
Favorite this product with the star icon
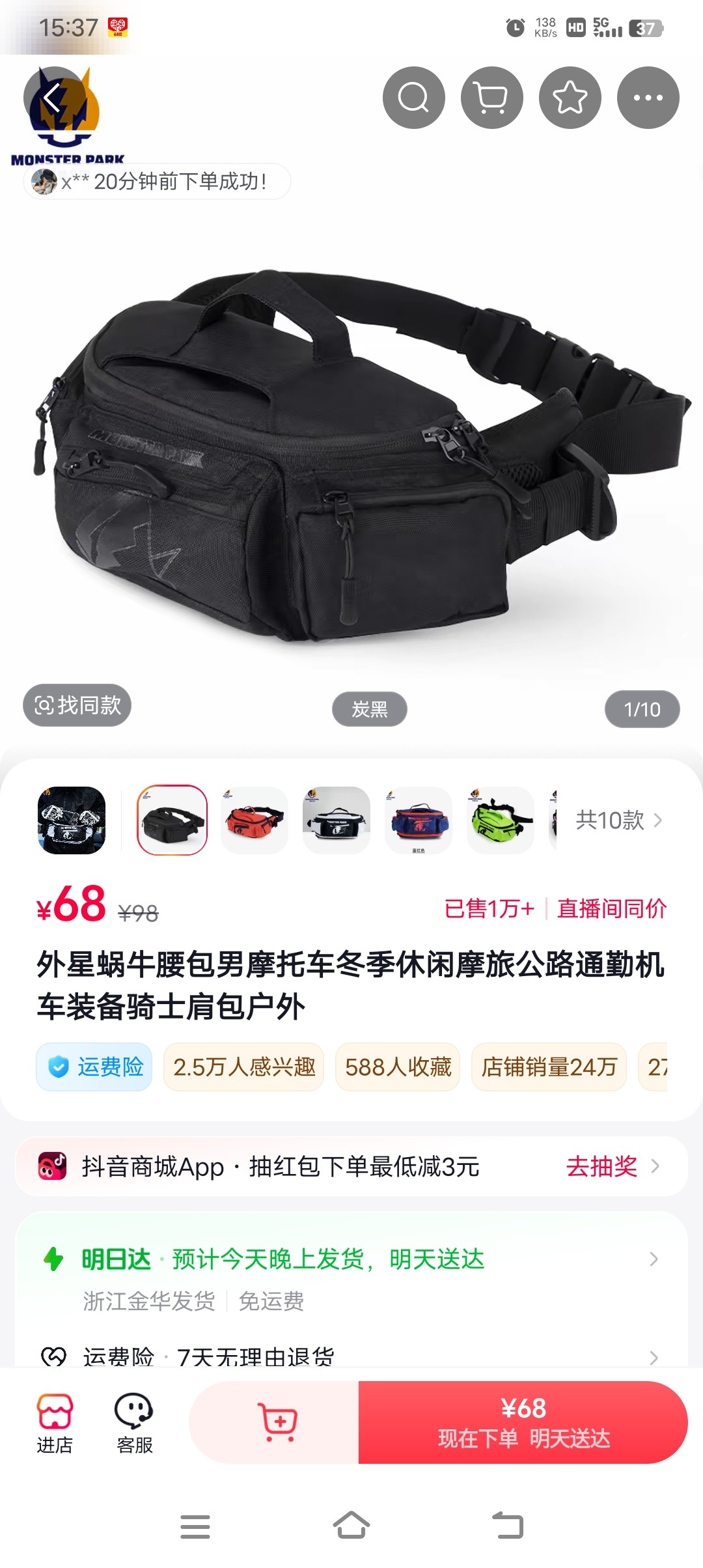click(x=570, y=98)
